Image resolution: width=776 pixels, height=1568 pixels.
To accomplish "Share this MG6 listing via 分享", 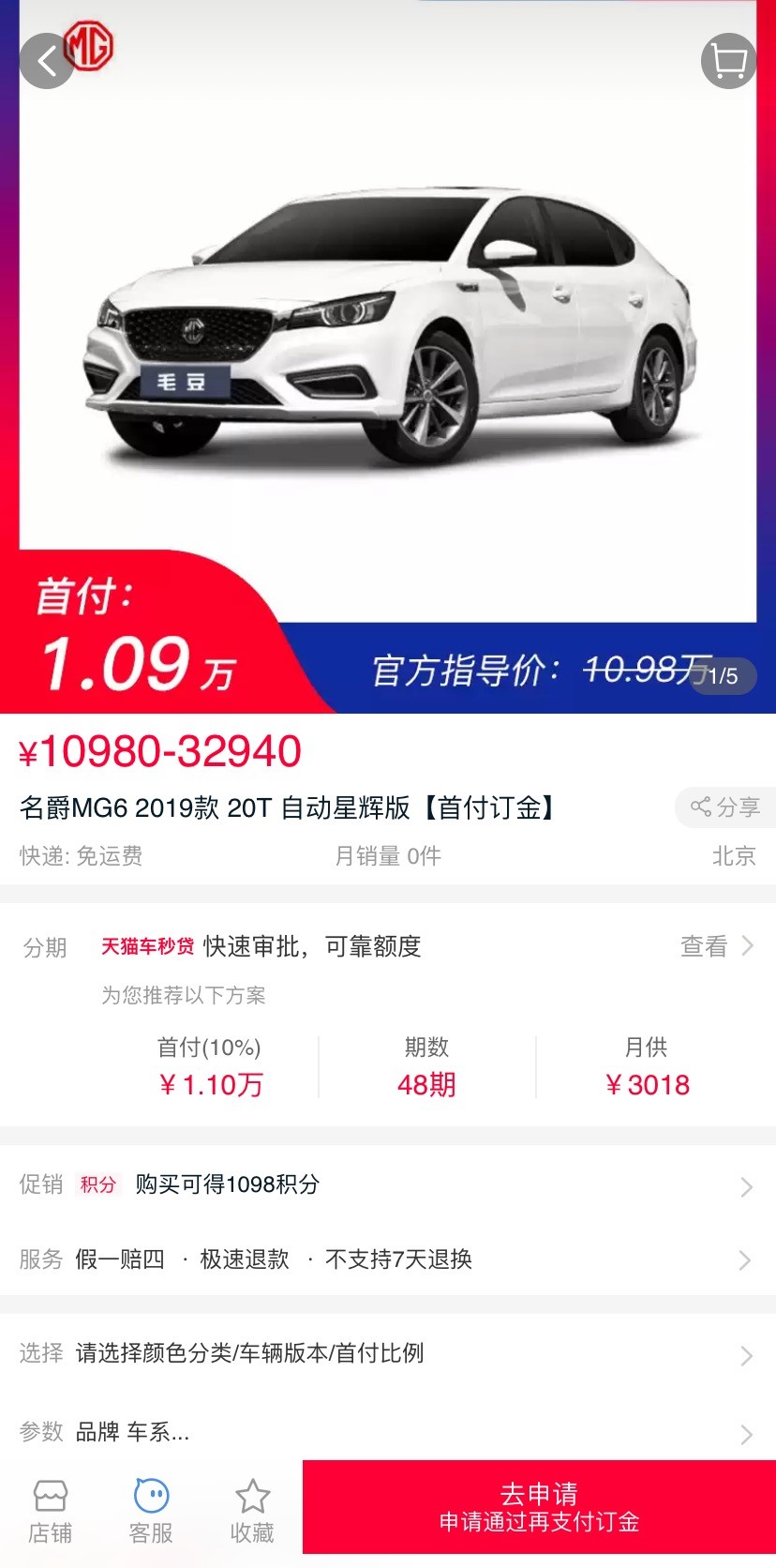I will (725, 807).
